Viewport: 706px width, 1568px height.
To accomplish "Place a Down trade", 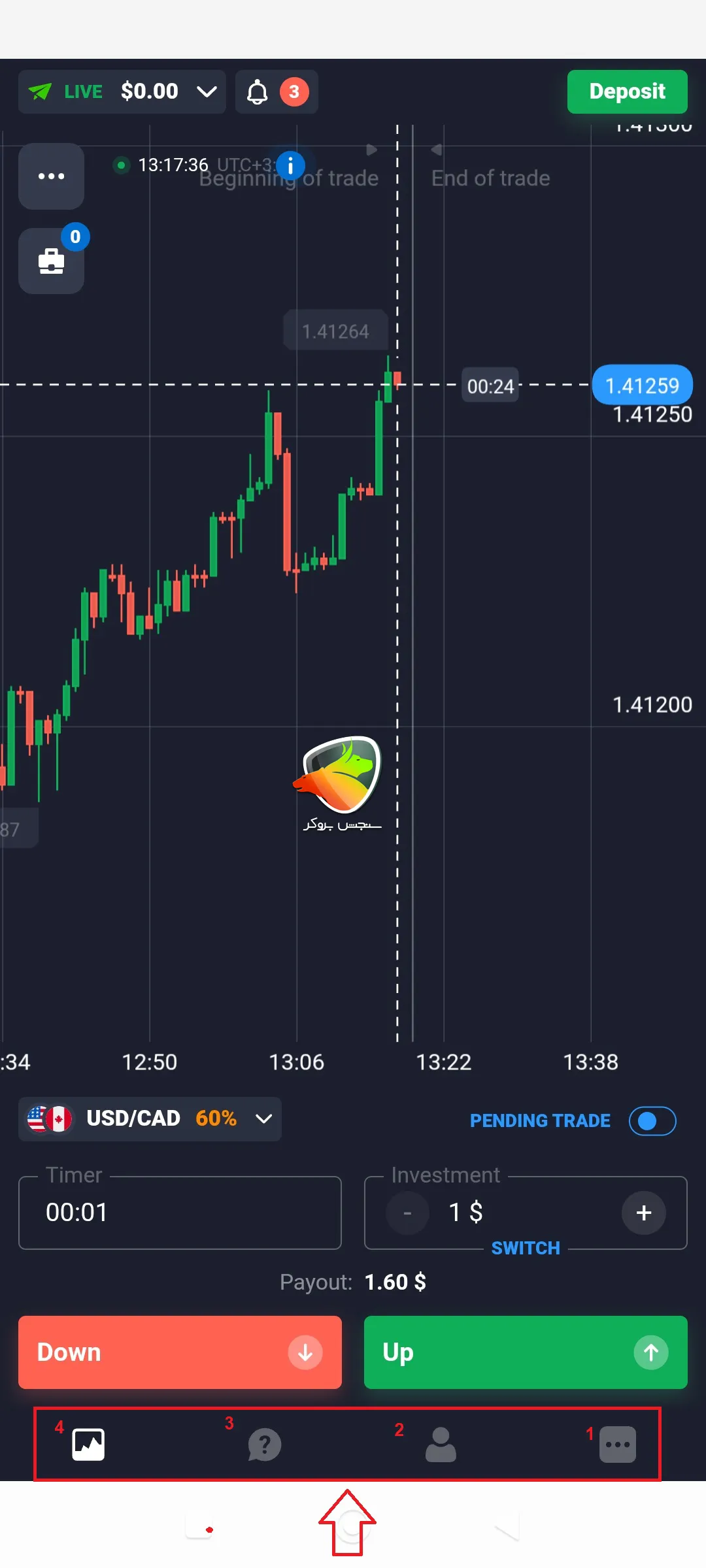I will (x=180, y=1352).
